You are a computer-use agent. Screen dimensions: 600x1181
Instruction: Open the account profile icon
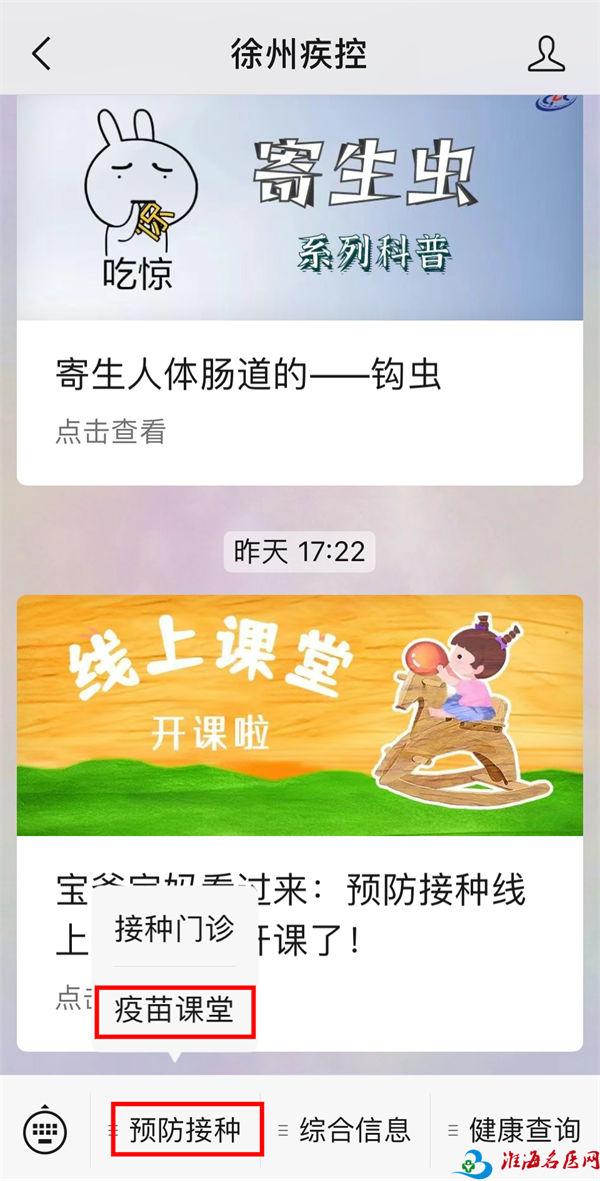(546, 53)
